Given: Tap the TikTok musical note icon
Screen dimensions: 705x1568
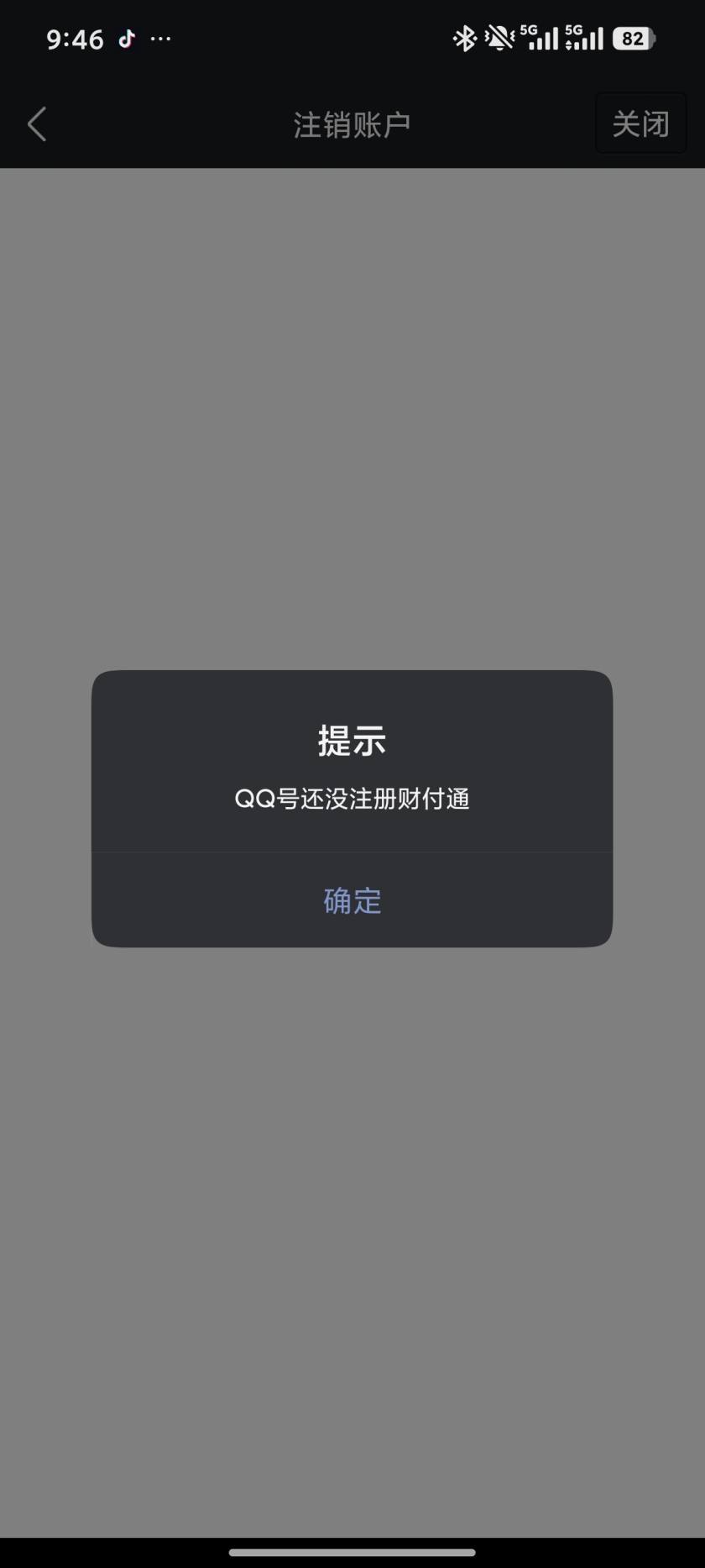Looking at the screenshot, I should click(126, 38).
